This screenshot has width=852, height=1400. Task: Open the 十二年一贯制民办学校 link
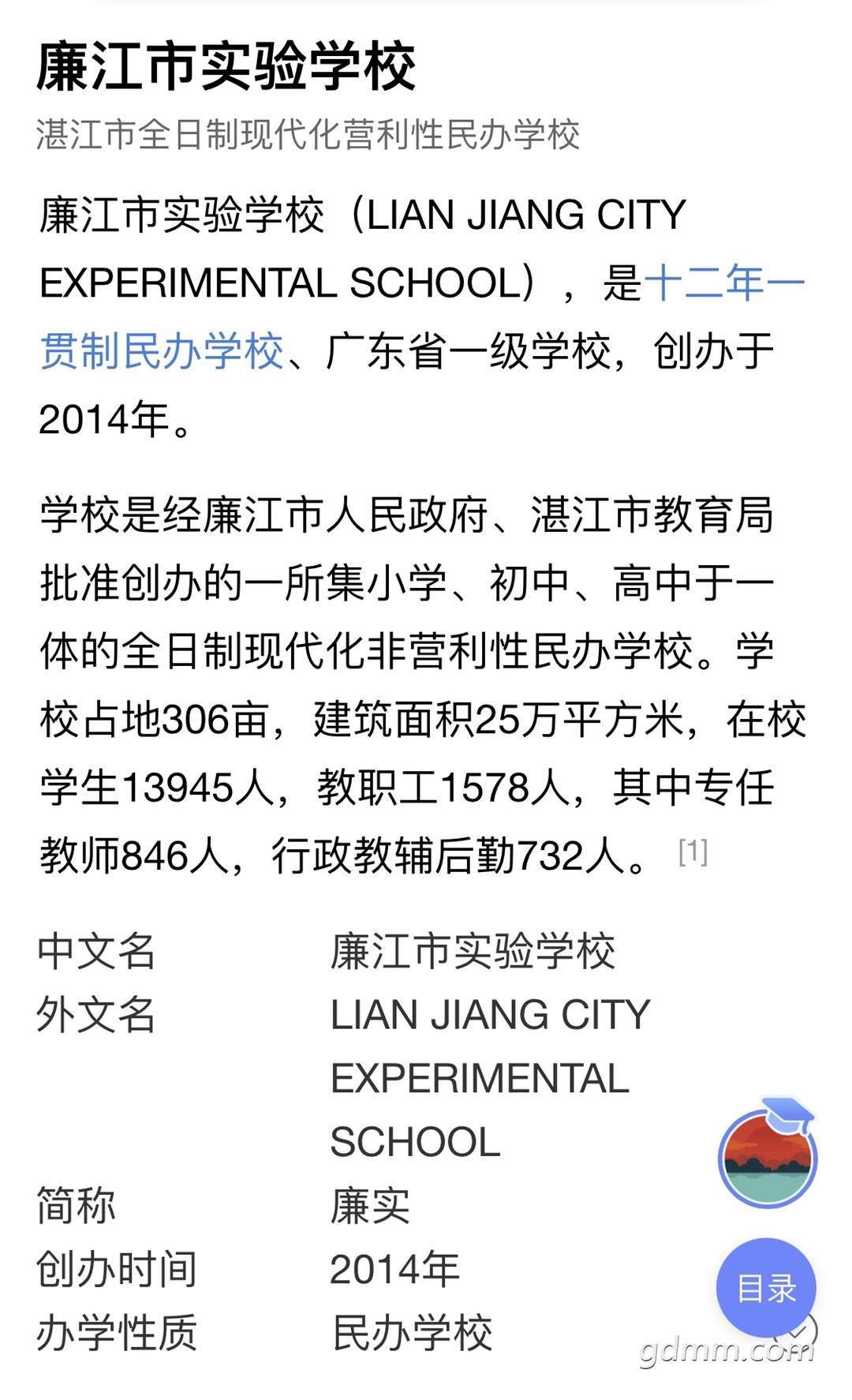[x=162, y=350]
